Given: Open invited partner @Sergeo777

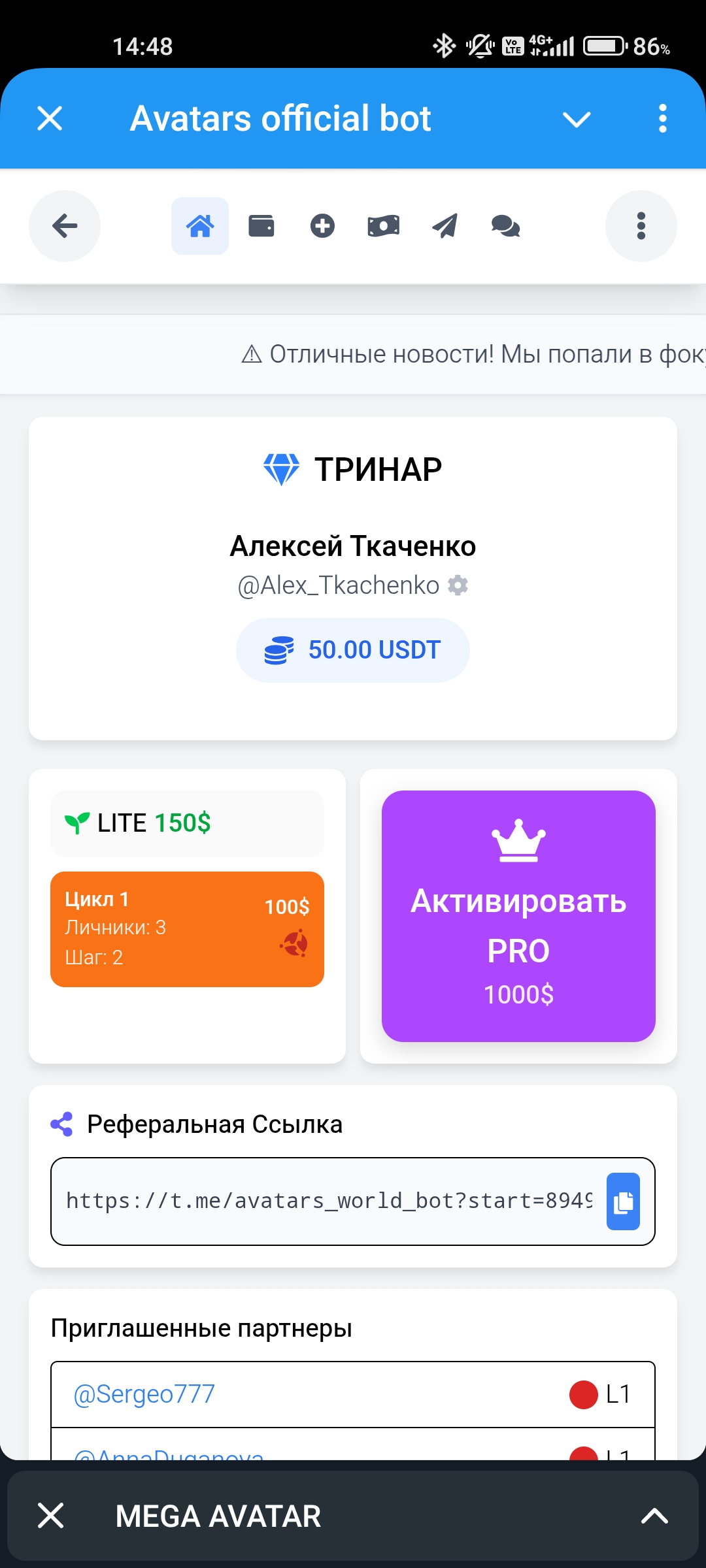Looking at the screenshot, I should [144, 1394].
